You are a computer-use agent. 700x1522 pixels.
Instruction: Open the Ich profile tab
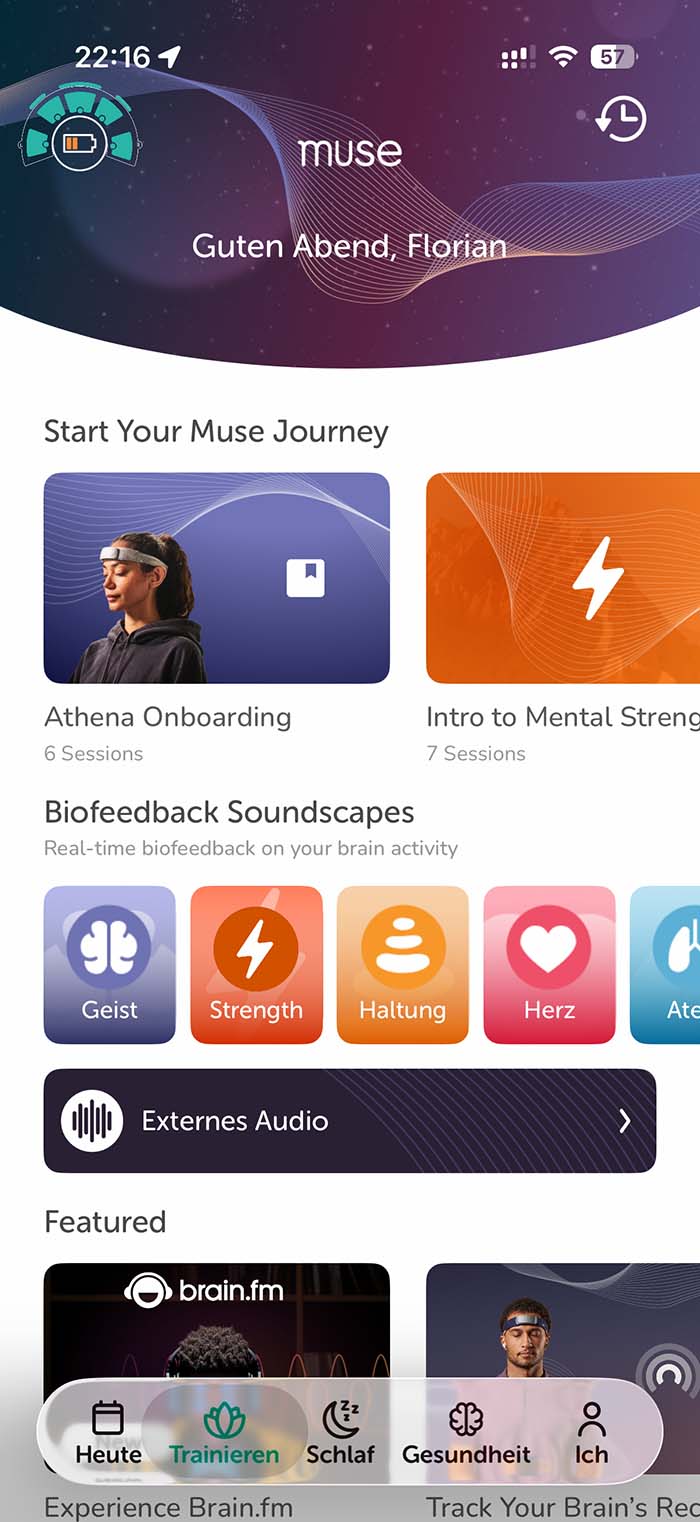pos(591,1432)
